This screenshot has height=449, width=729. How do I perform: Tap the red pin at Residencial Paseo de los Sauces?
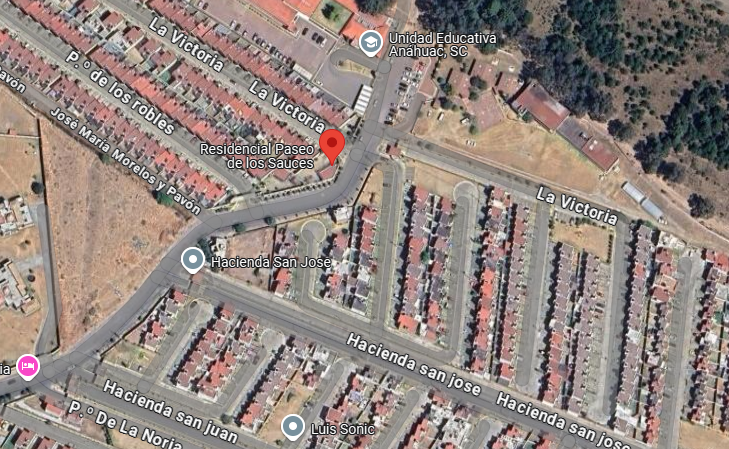point(332,146)
